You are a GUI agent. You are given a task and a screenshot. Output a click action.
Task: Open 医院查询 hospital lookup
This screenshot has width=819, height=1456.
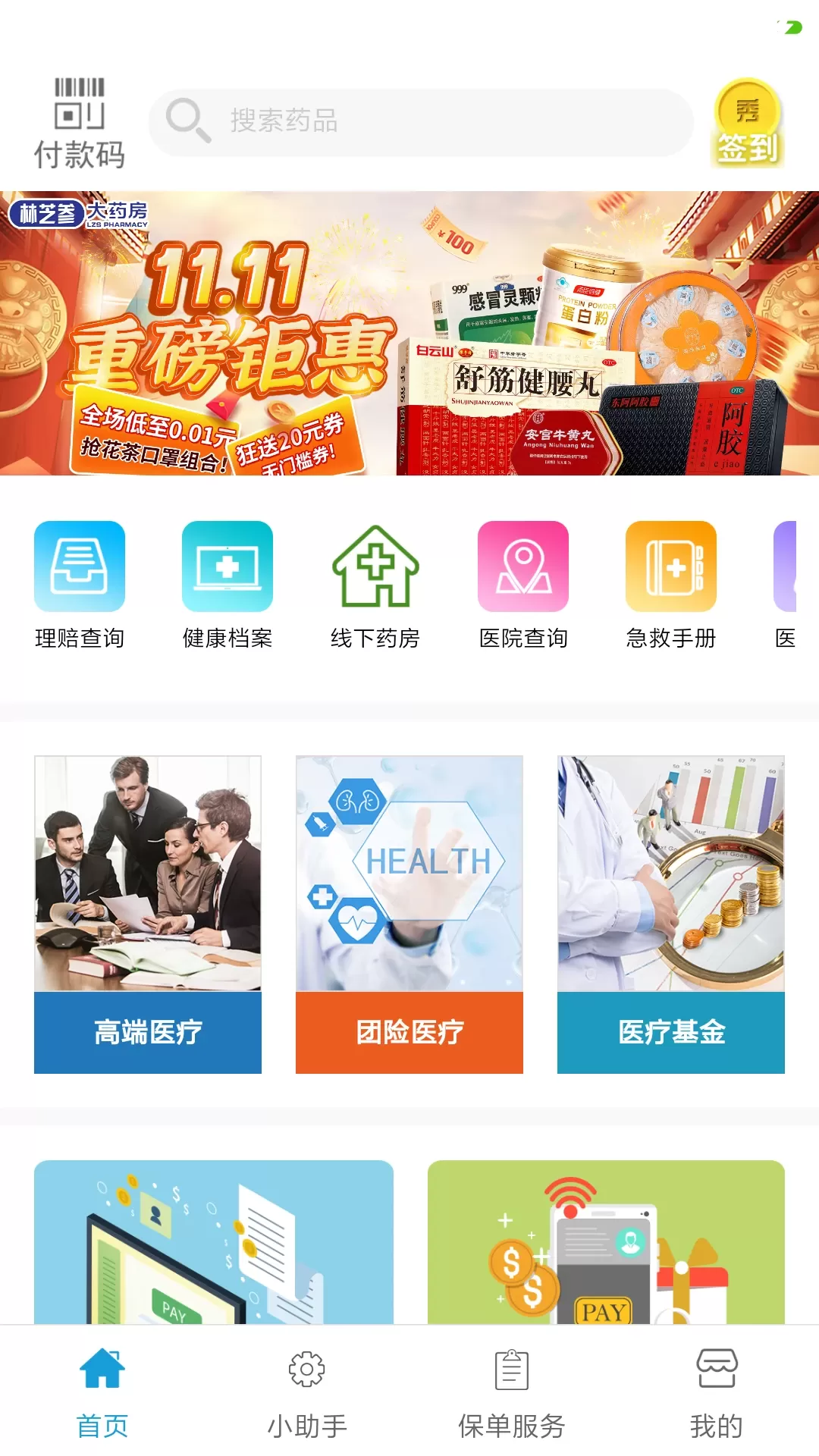[523, 585]
